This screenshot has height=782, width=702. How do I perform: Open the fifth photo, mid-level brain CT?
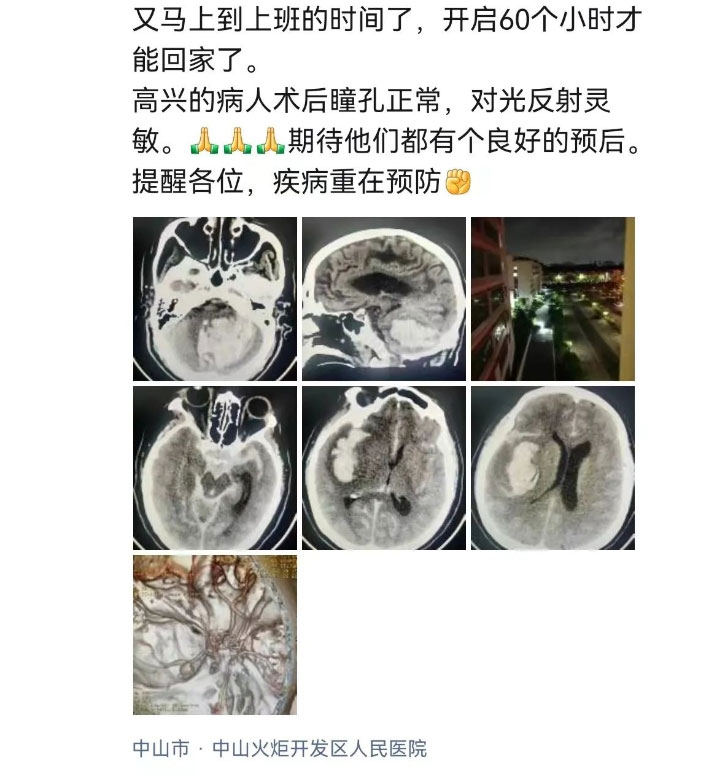pyautogui.click(x=384, y=468)
